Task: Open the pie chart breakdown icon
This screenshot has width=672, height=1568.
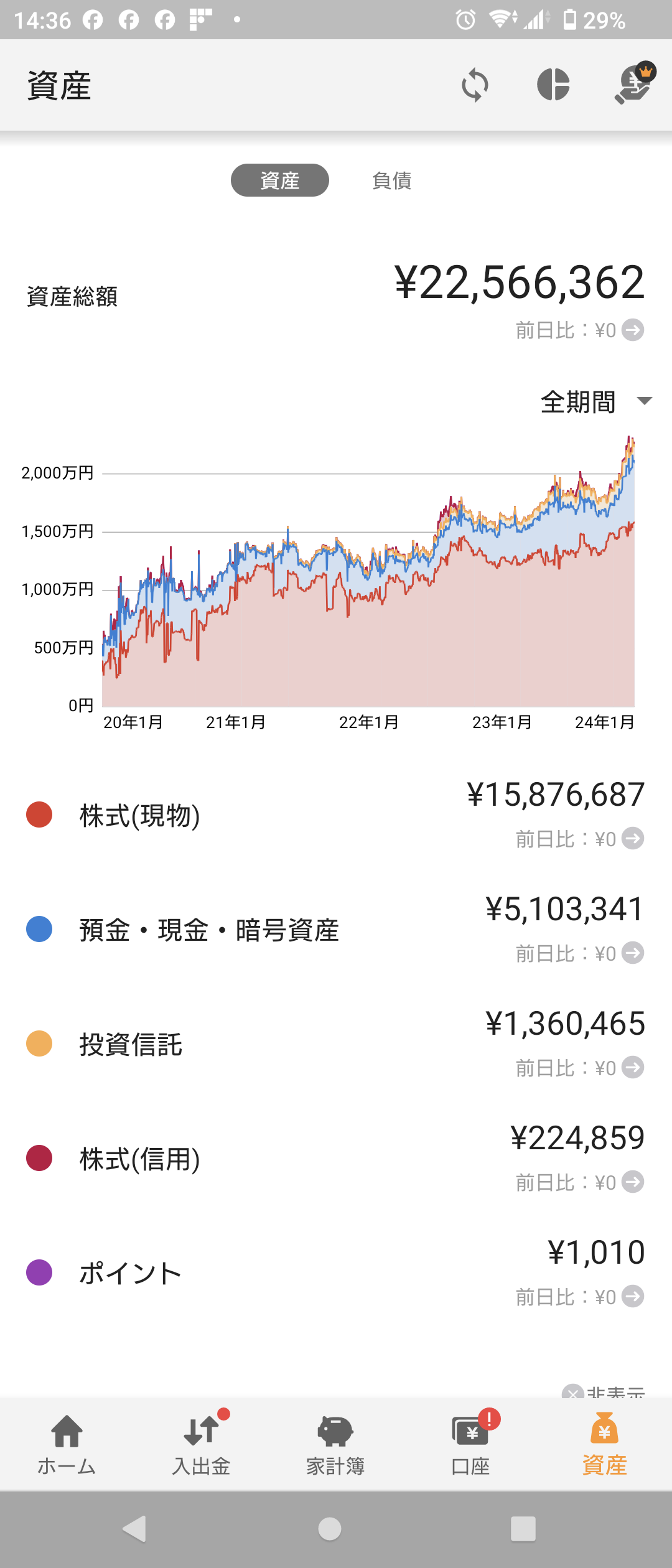Action: coord(553,85)
